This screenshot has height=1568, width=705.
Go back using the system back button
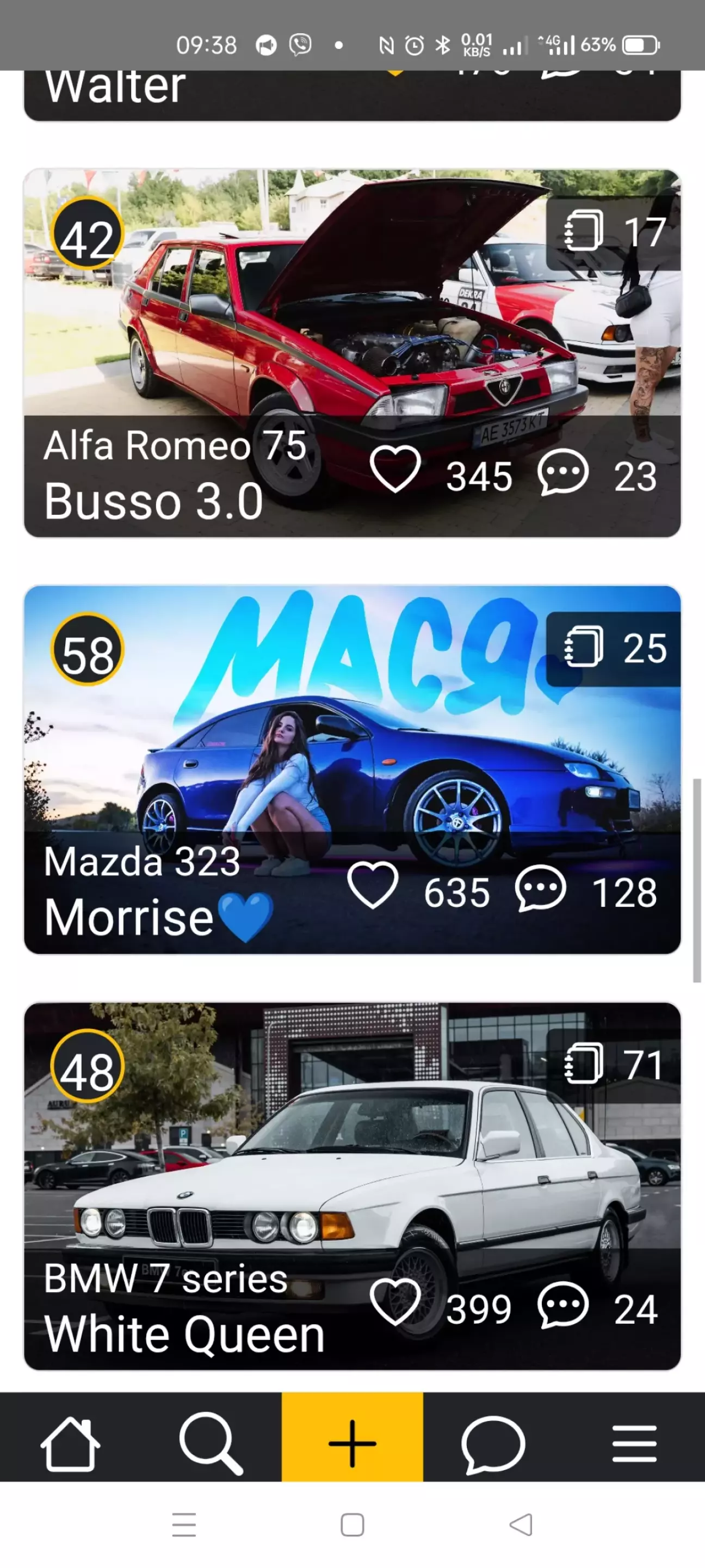point(521,1525)
